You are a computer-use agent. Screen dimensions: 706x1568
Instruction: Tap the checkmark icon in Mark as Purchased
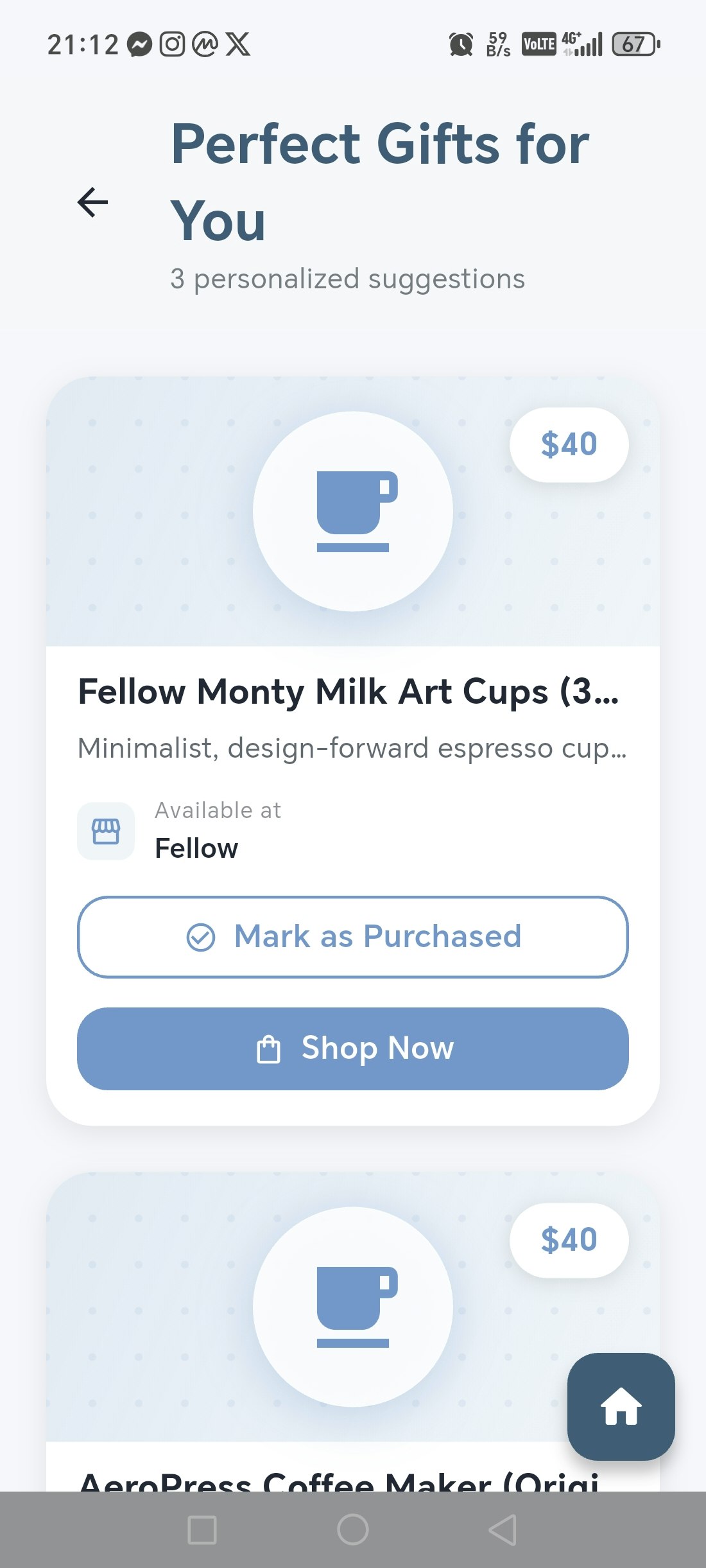(201, 937)
